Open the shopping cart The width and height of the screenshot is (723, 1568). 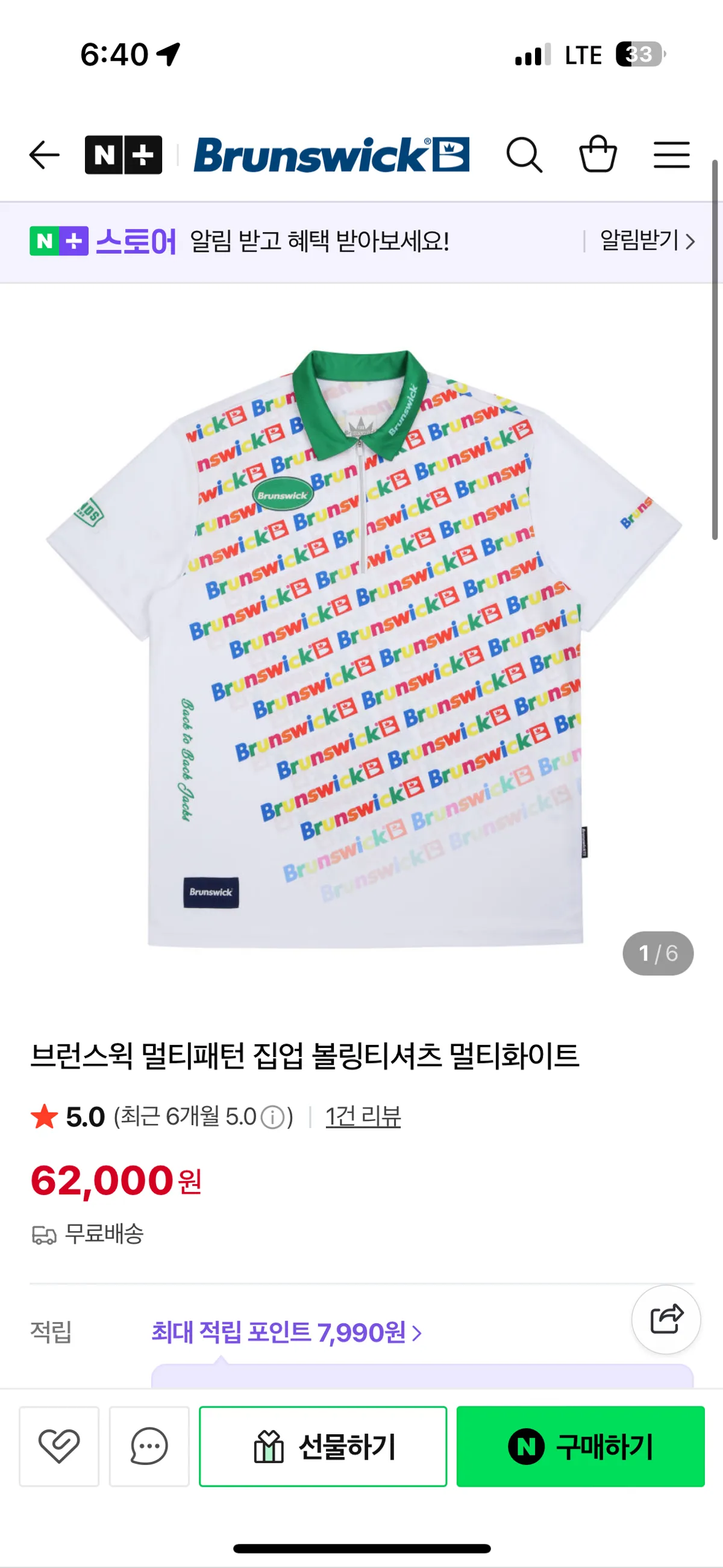598,155
